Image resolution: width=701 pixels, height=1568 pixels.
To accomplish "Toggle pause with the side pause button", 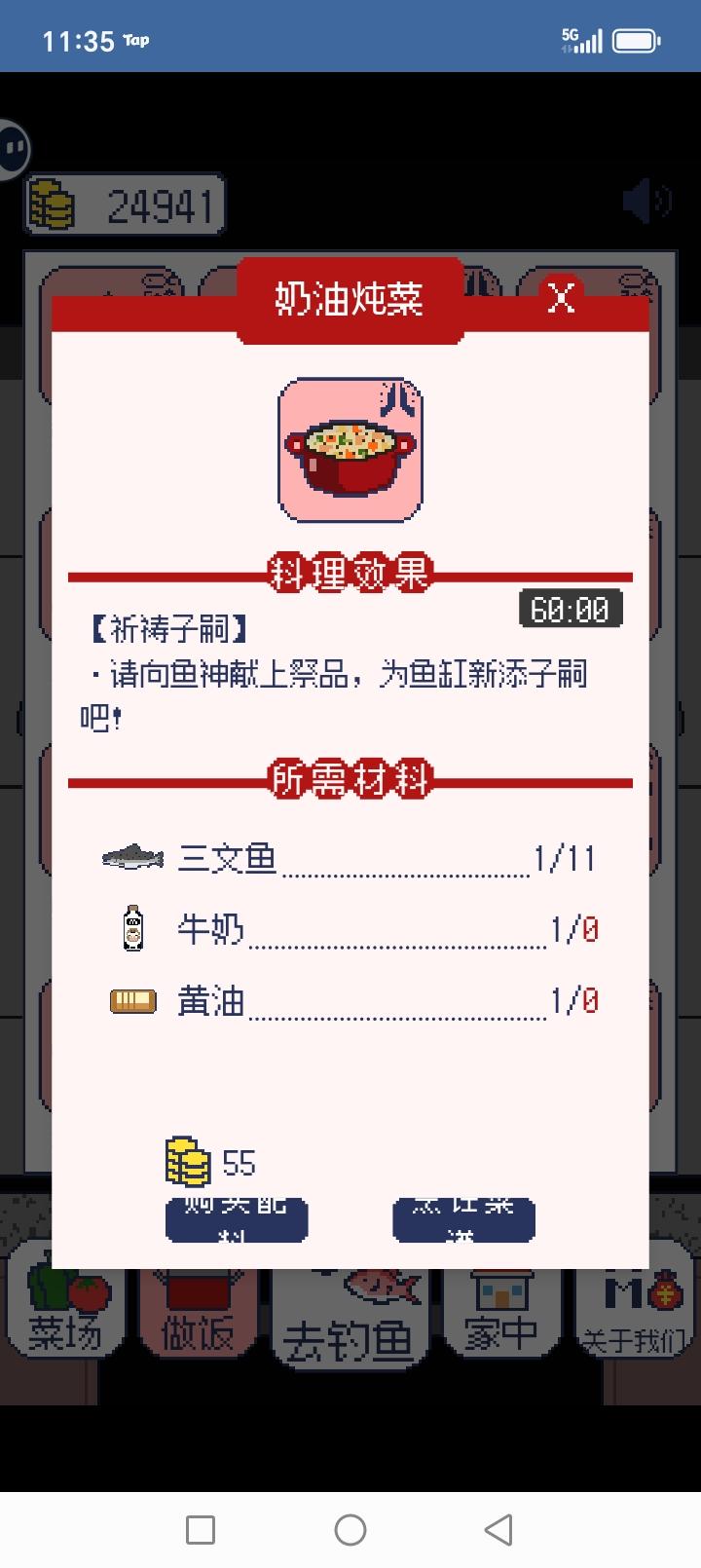I will (x=14, y=148).
